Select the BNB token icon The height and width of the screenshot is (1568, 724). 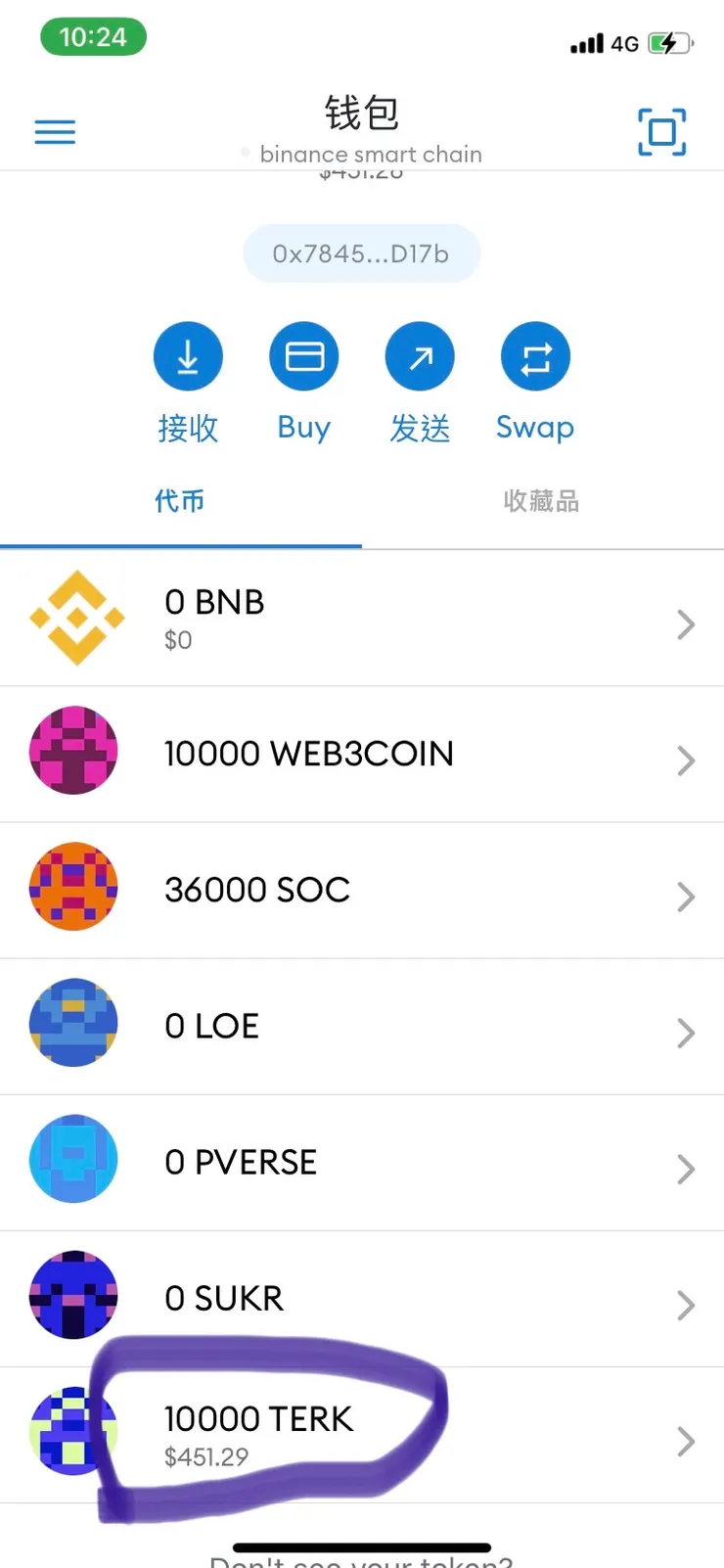tap(74, 618)
